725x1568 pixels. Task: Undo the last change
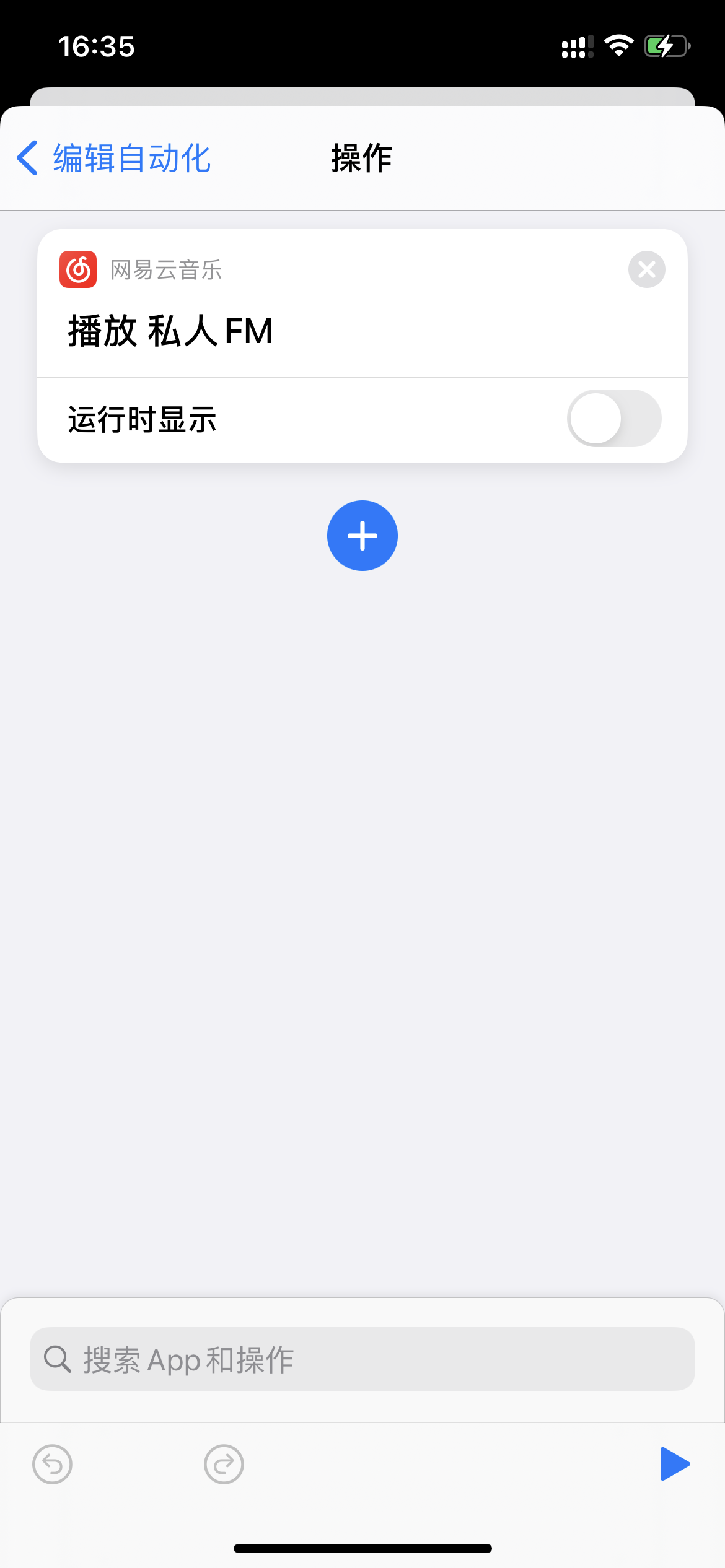52,1465
